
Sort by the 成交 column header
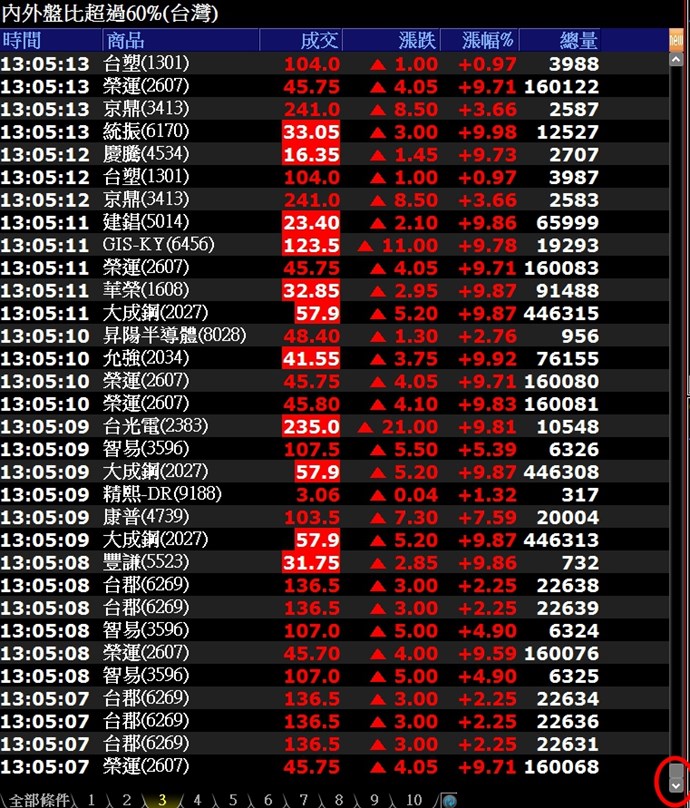(x=320, y=40)
